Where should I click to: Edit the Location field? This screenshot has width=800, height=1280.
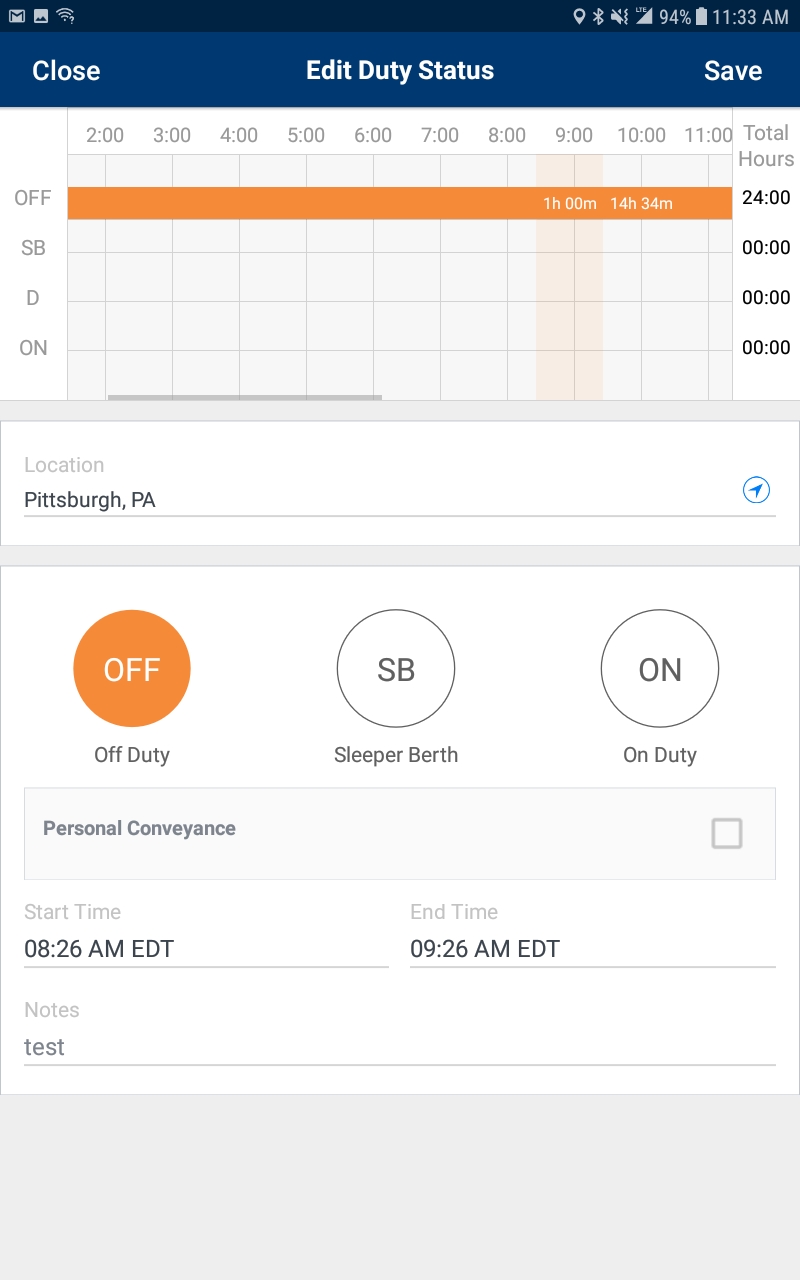click(x=380, y=499)
